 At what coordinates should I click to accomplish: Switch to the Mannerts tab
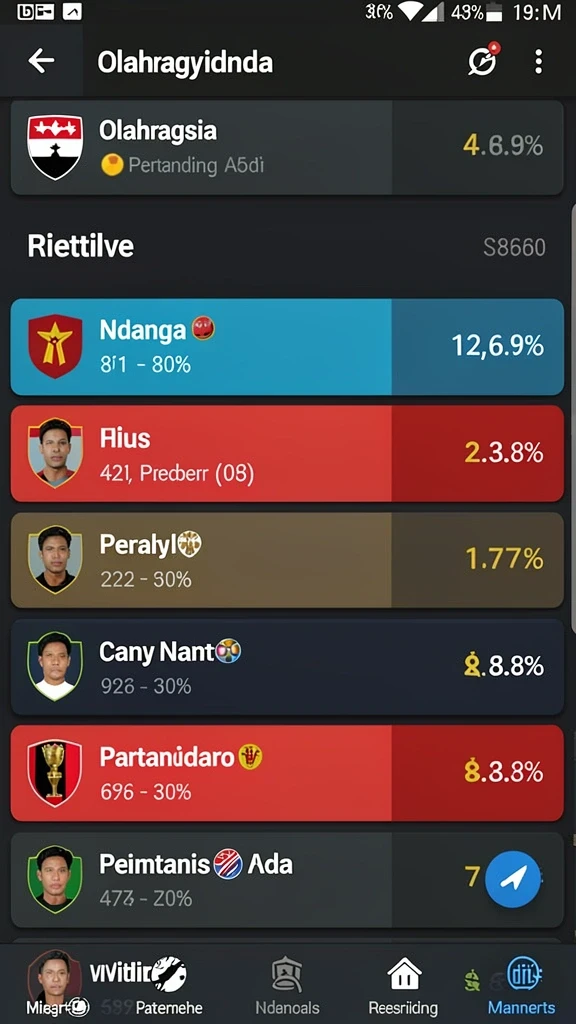click(520, 986)
